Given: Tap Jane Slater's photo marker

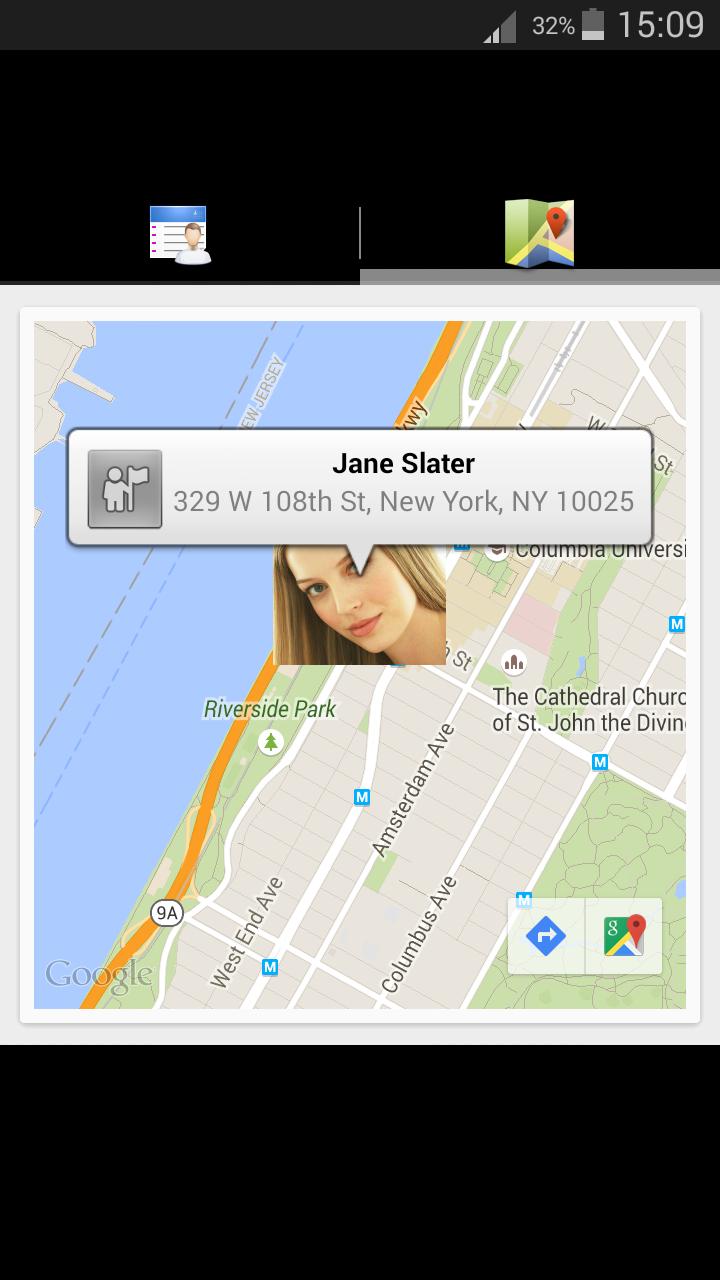Looking at the screenshot, I should [360, 612].
